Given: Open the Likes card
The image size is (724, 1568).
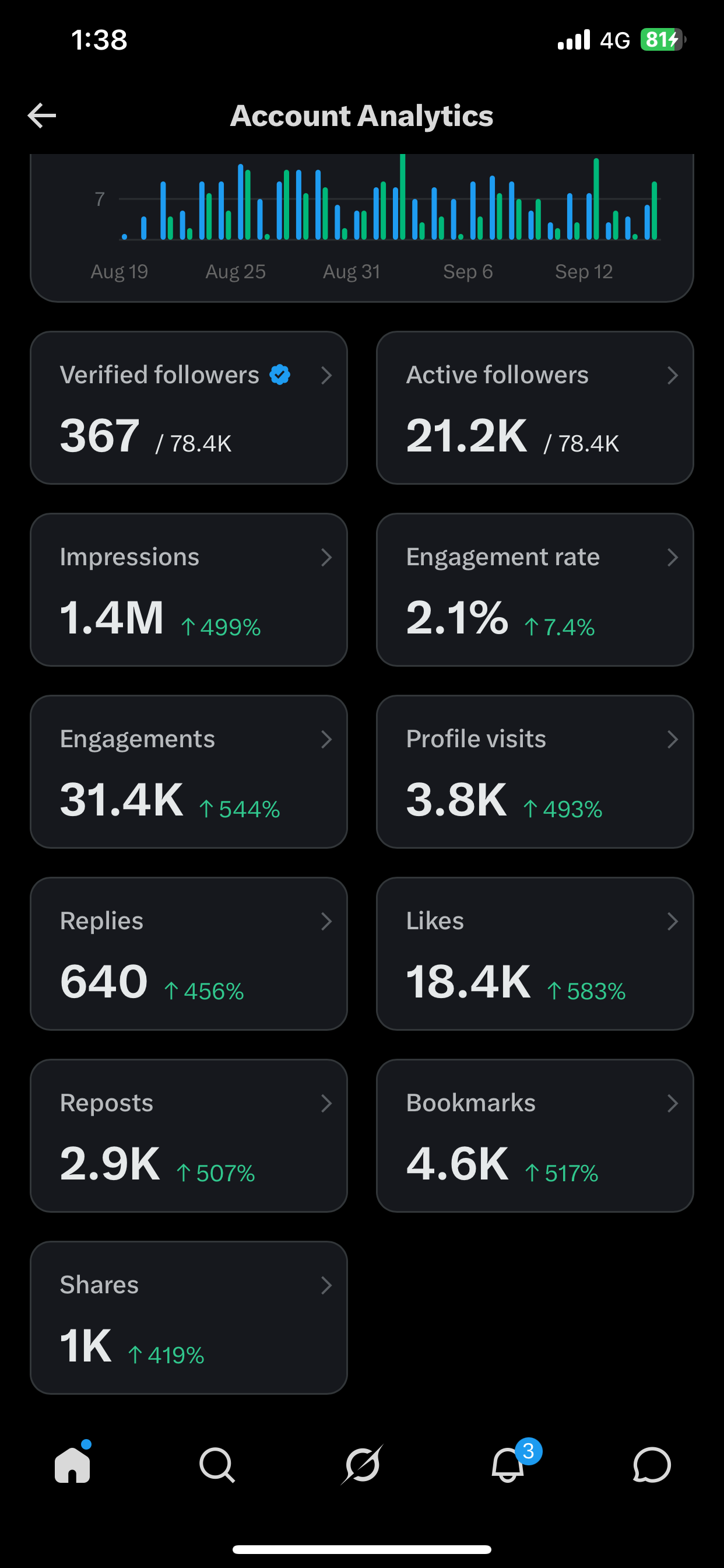Looking at the screenshot, I should (535, 954).
